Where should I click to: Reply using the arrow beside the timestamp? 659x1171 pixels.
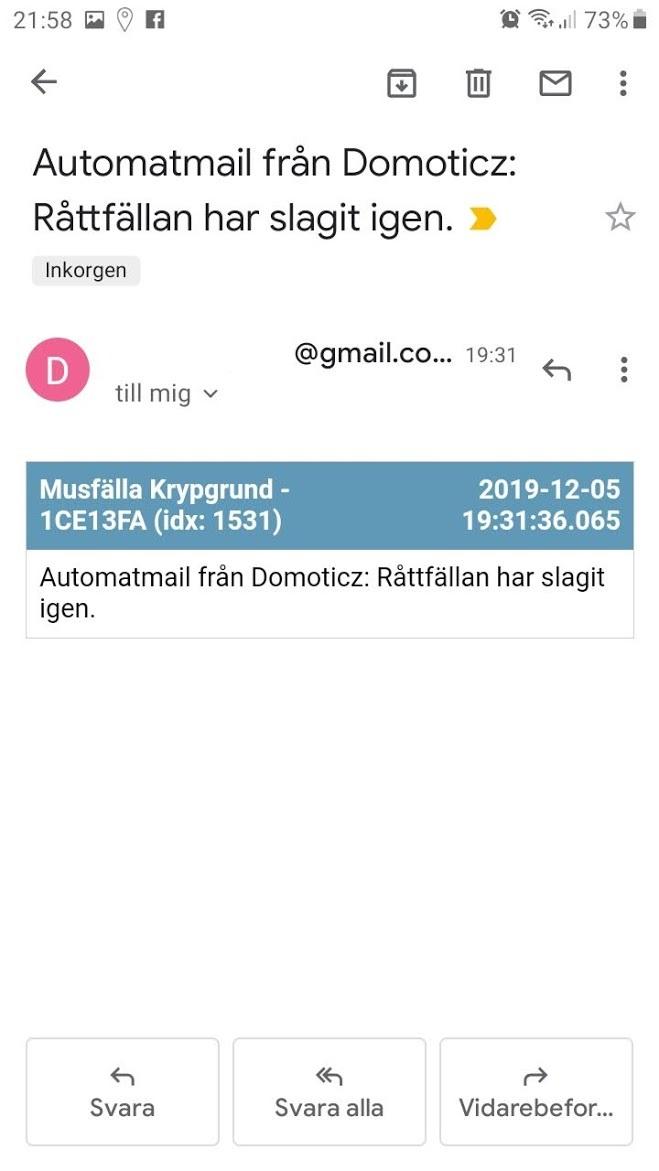point(557,370)
